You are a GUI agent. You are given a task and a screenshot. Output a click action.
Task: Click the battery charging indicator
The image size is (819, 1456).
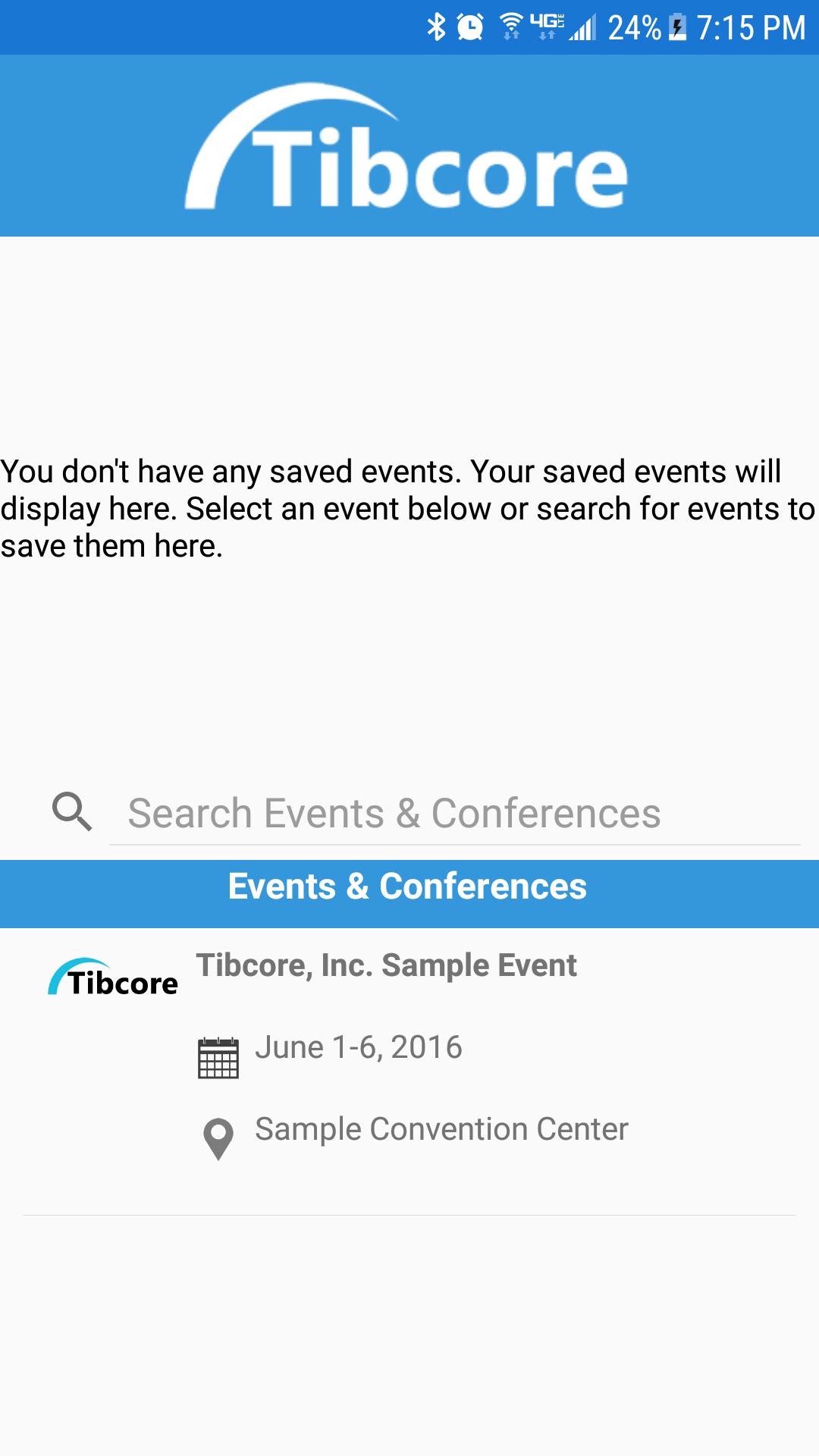pyautogui.click(x=679, y=27)
